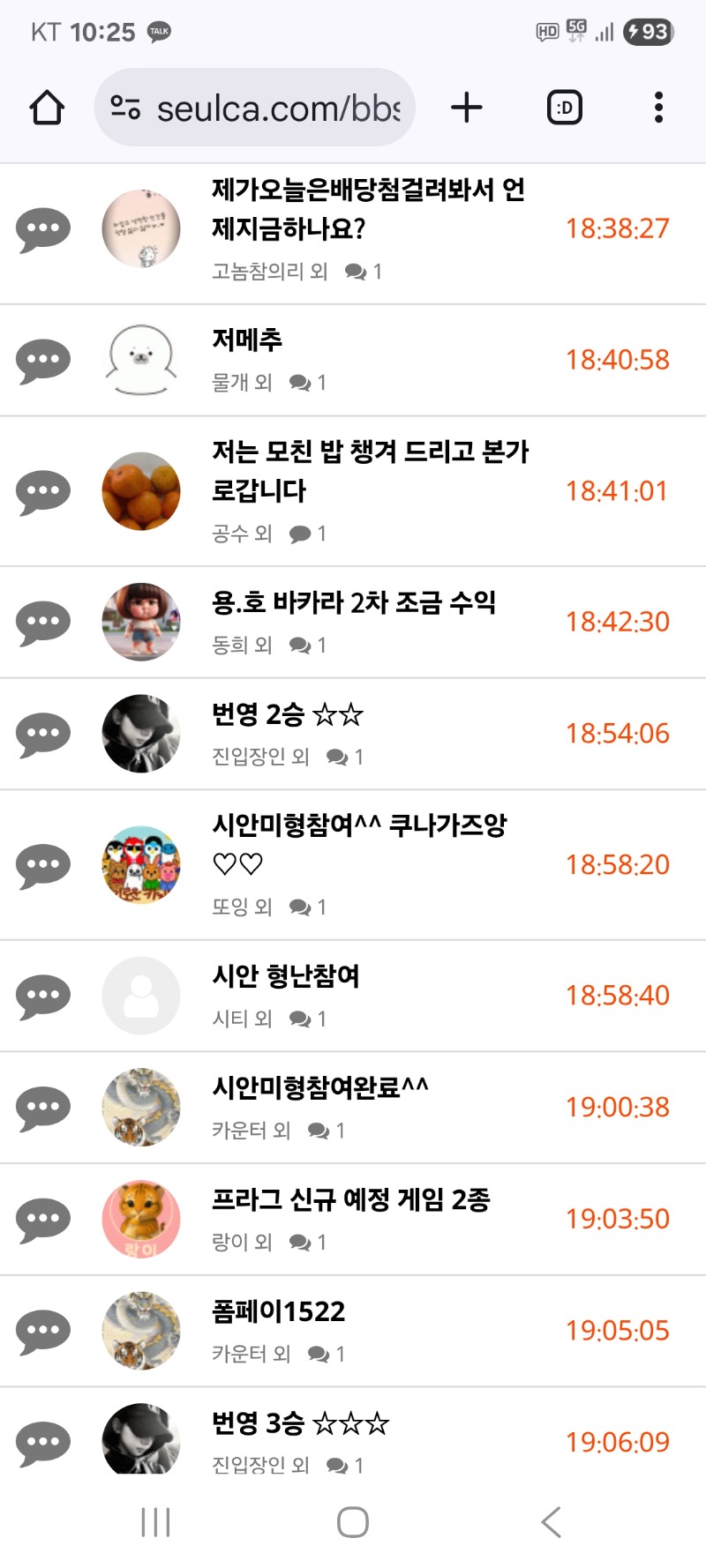Open the 시안미형참여완료^^ post by 카운터
This screenshot has height=1568, width=706.
click(x=320, y=1088)
